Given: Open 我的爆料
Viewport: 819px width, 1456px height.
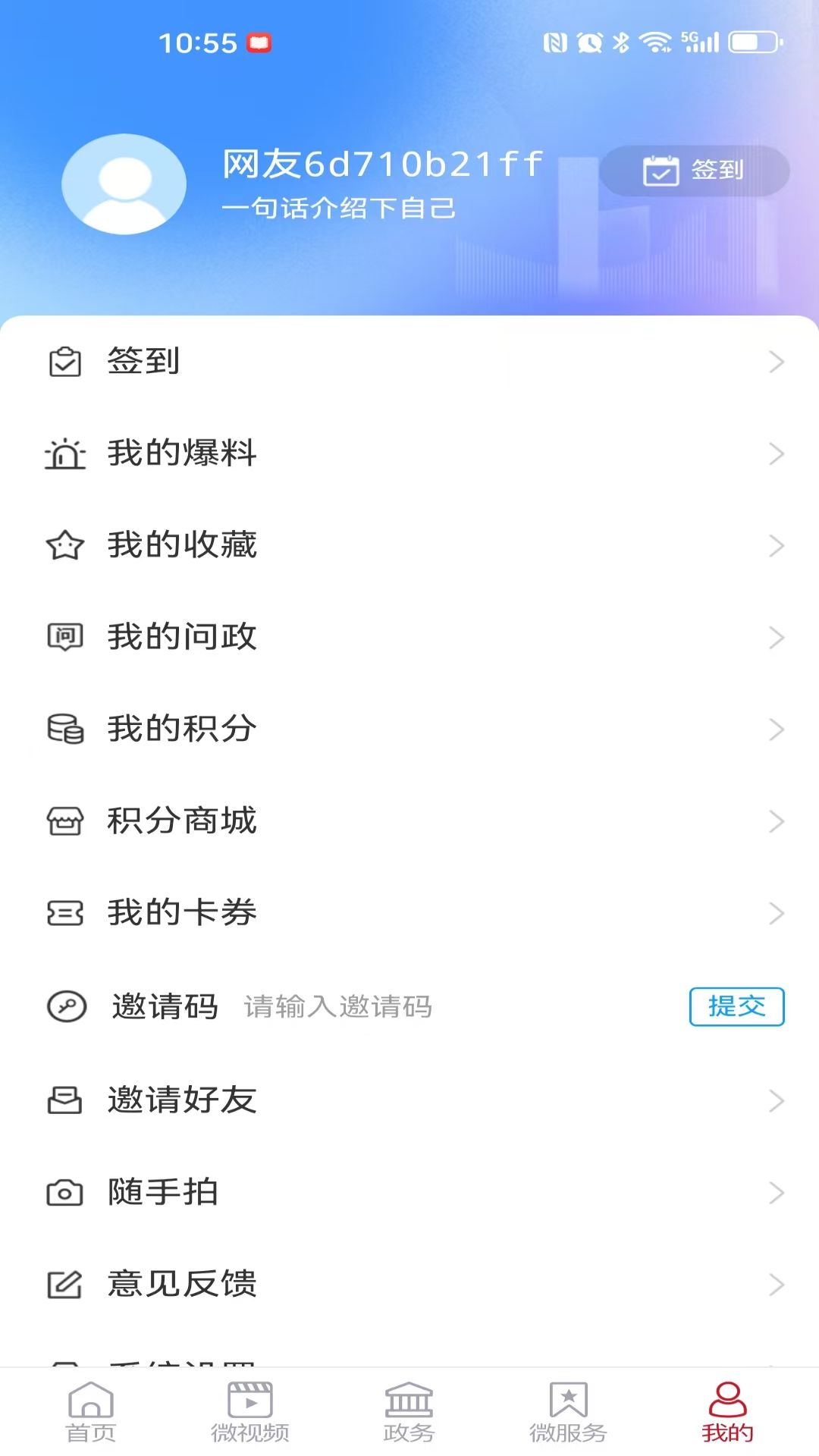Looking at the screenshot, I should (x=409, y=453).
